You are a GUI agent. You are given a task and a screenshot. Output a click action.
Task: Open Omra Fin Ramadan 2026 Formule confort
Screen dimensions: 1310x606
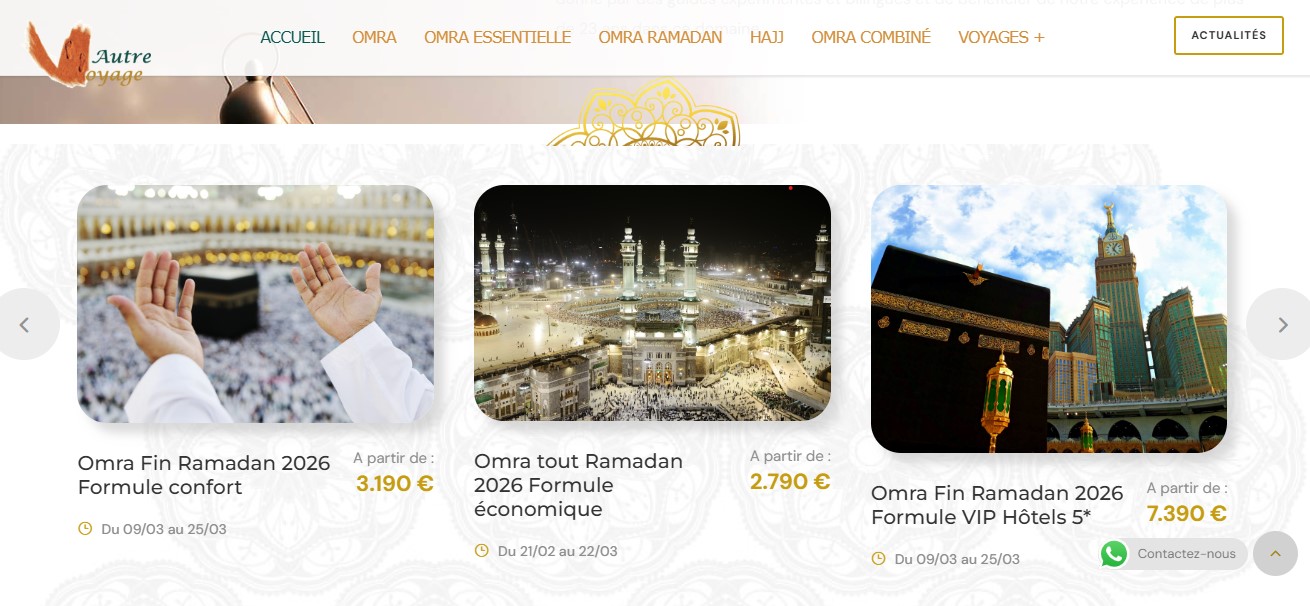coord(204,475)
